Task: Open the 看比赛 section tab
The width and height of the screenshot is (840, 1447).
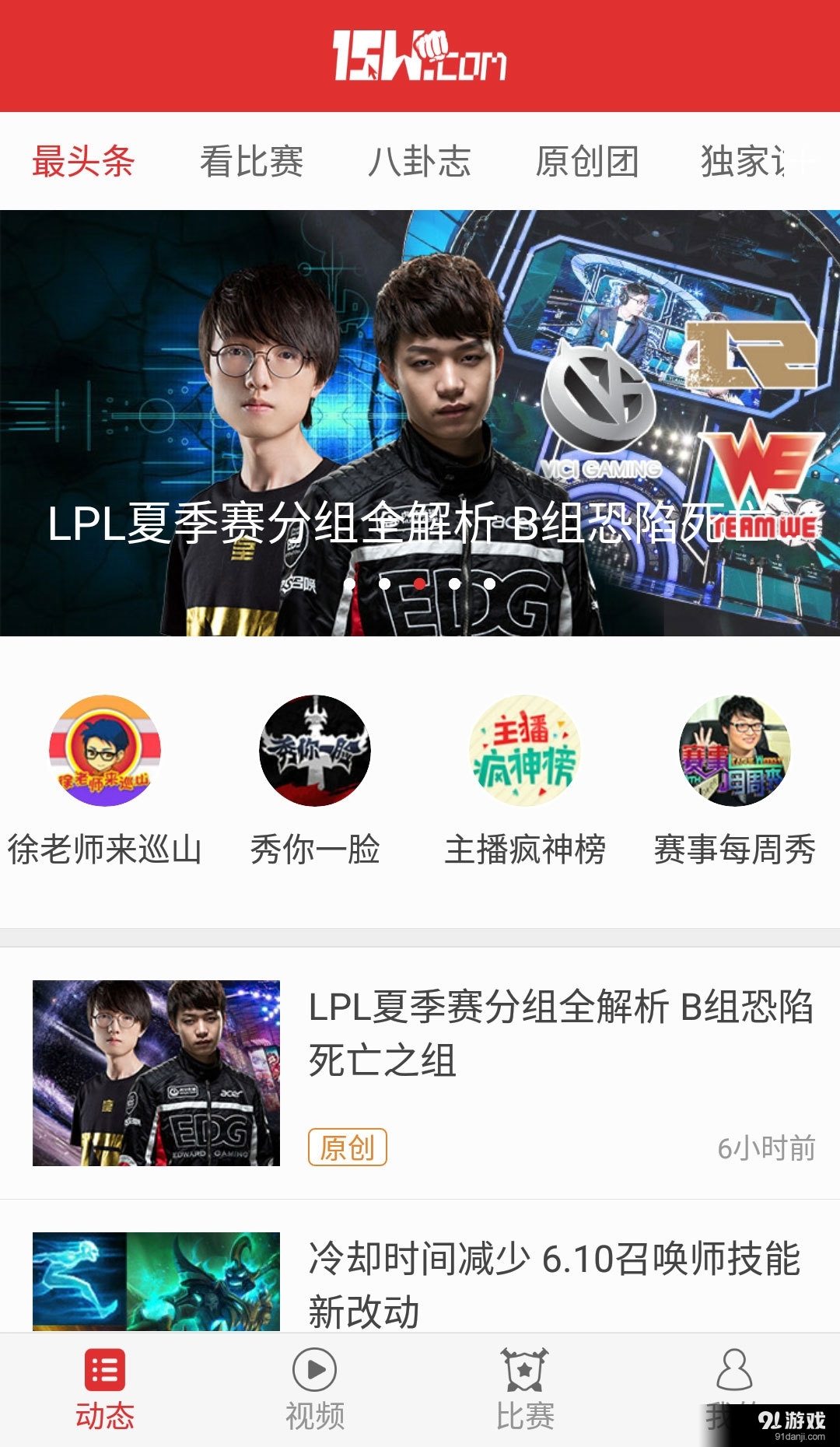Action: (250, 161)
